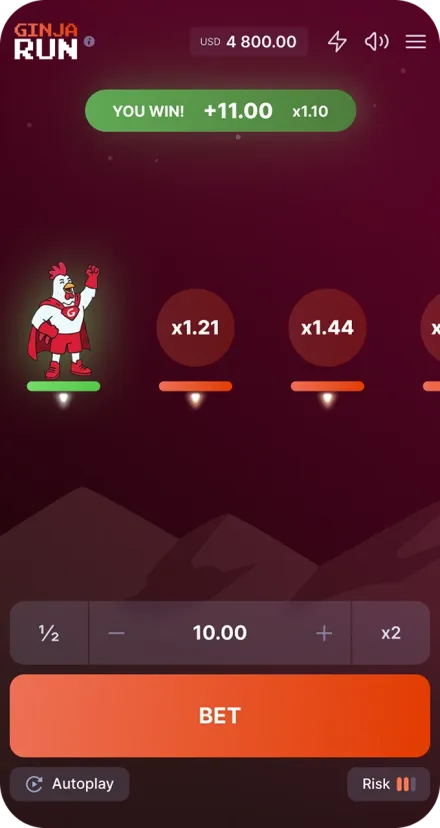Open the hamburger menu
The height and width of the screenshot is (828, 440).
click(416, 42)
